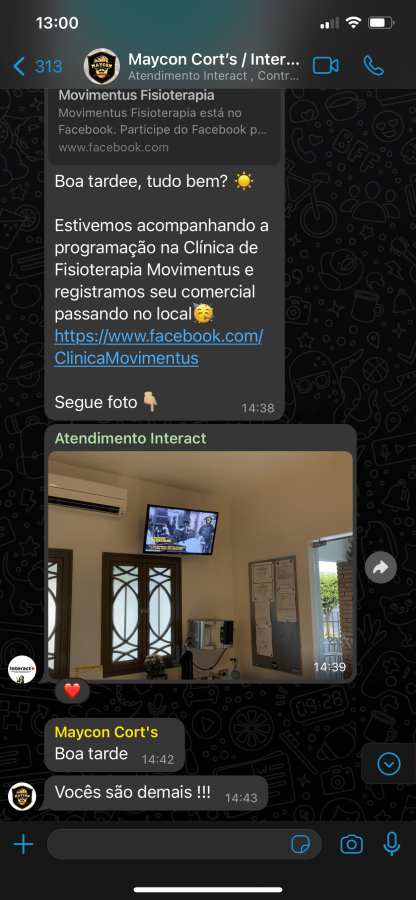Viewport: 416px width, 900px height.
Task: View the clinic photo sent at 14:39
Action: [200, 565]
